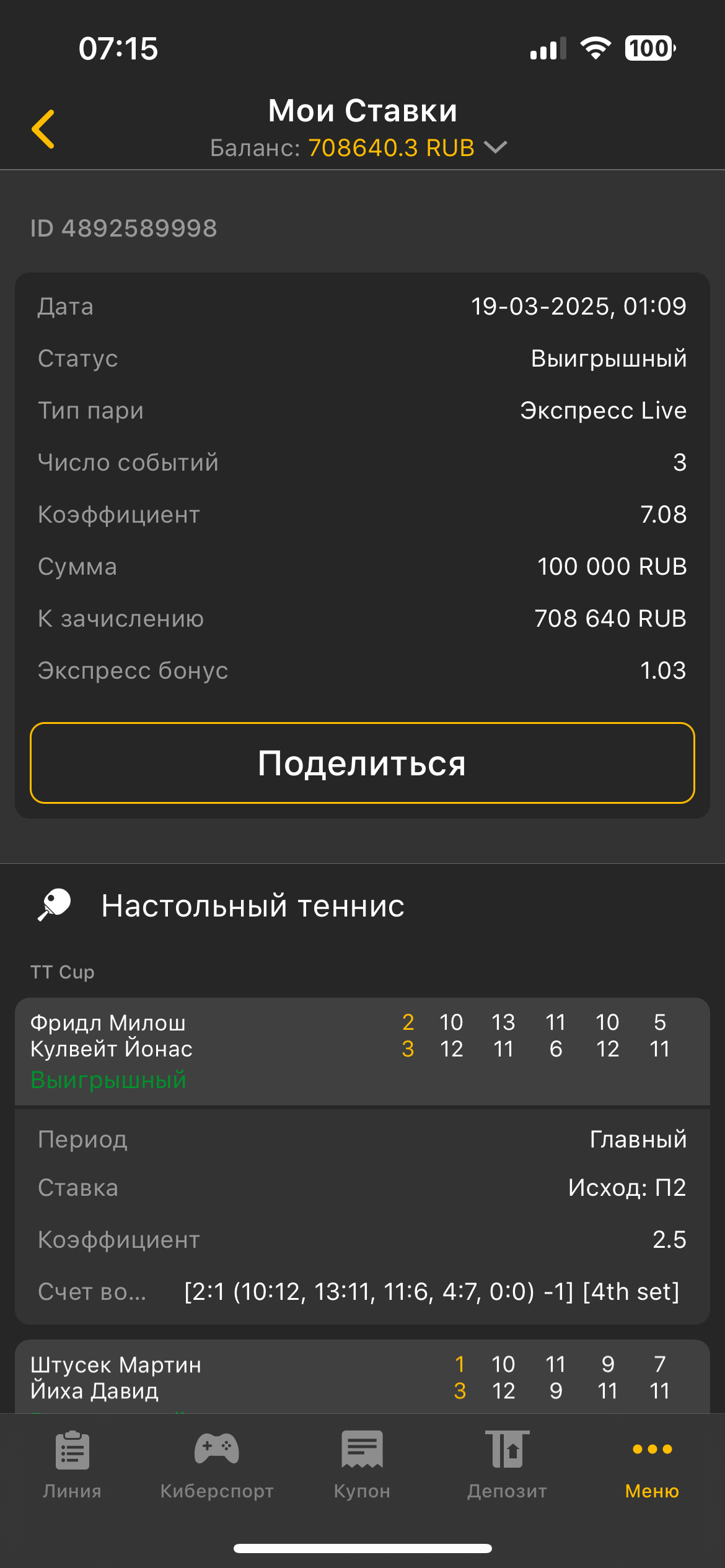Image resolution: width=725 pixels, height=1568 pixels.
Task: Go back using the yellow arrow
Action: click(x=43, y=129)
